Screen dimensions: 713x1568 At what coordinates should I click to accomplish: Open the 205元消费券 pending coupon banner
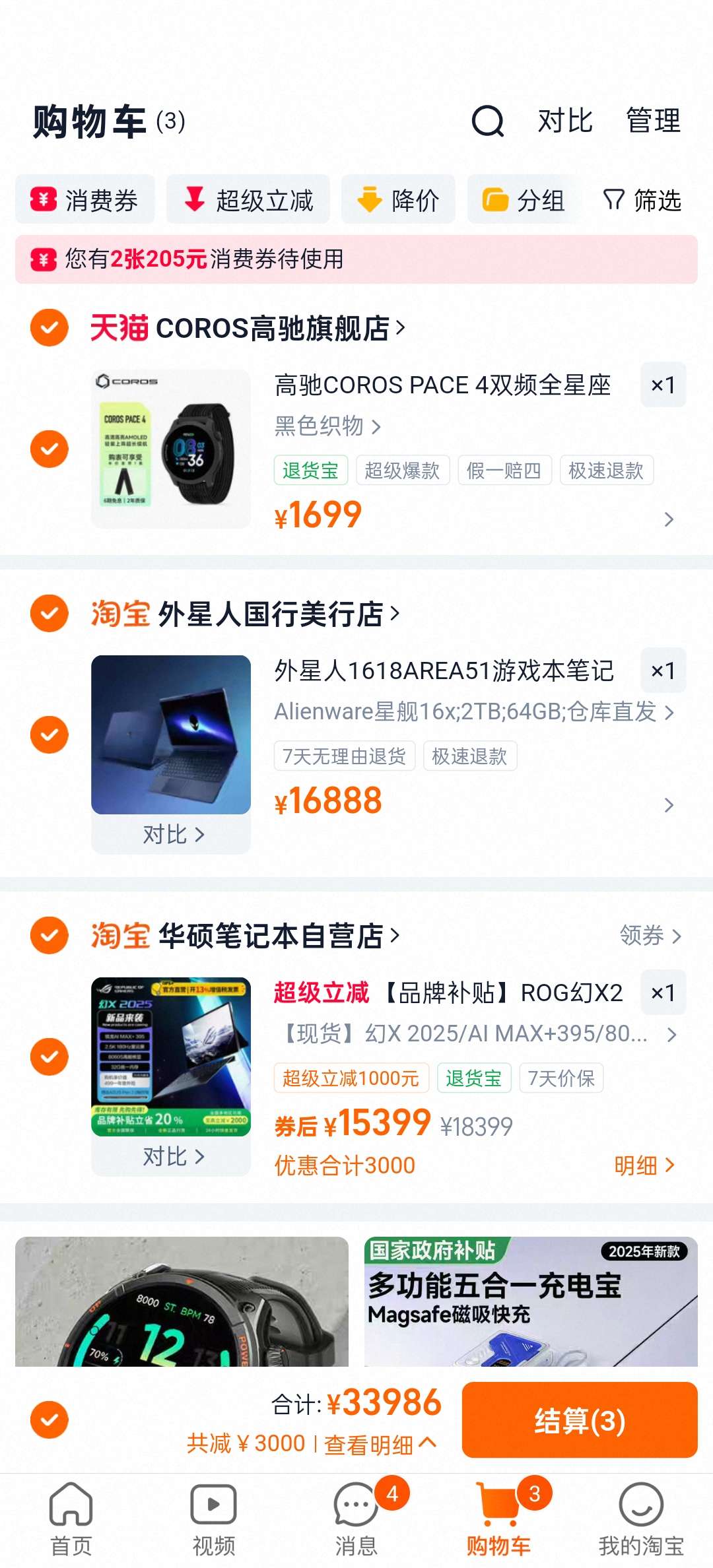point(356,259)
